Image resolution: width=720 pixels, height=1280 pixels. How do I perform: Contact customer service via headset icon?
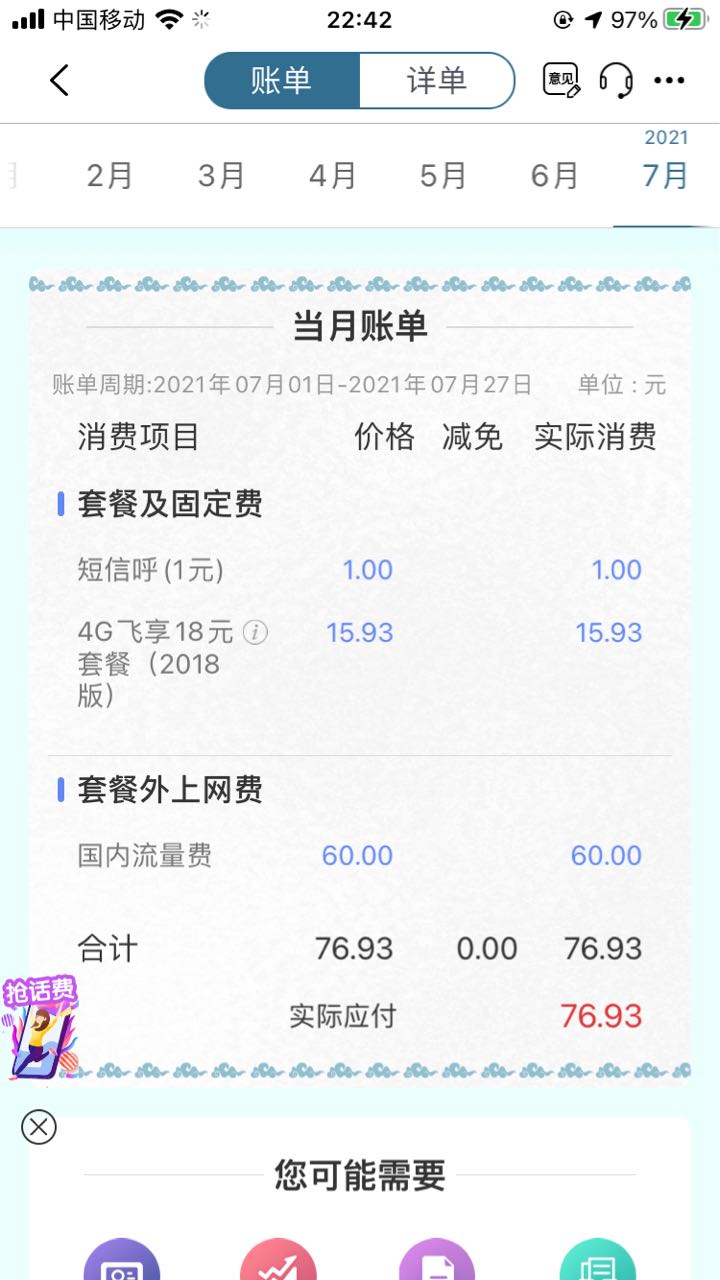pyautogui.click(x=616, y=80)
